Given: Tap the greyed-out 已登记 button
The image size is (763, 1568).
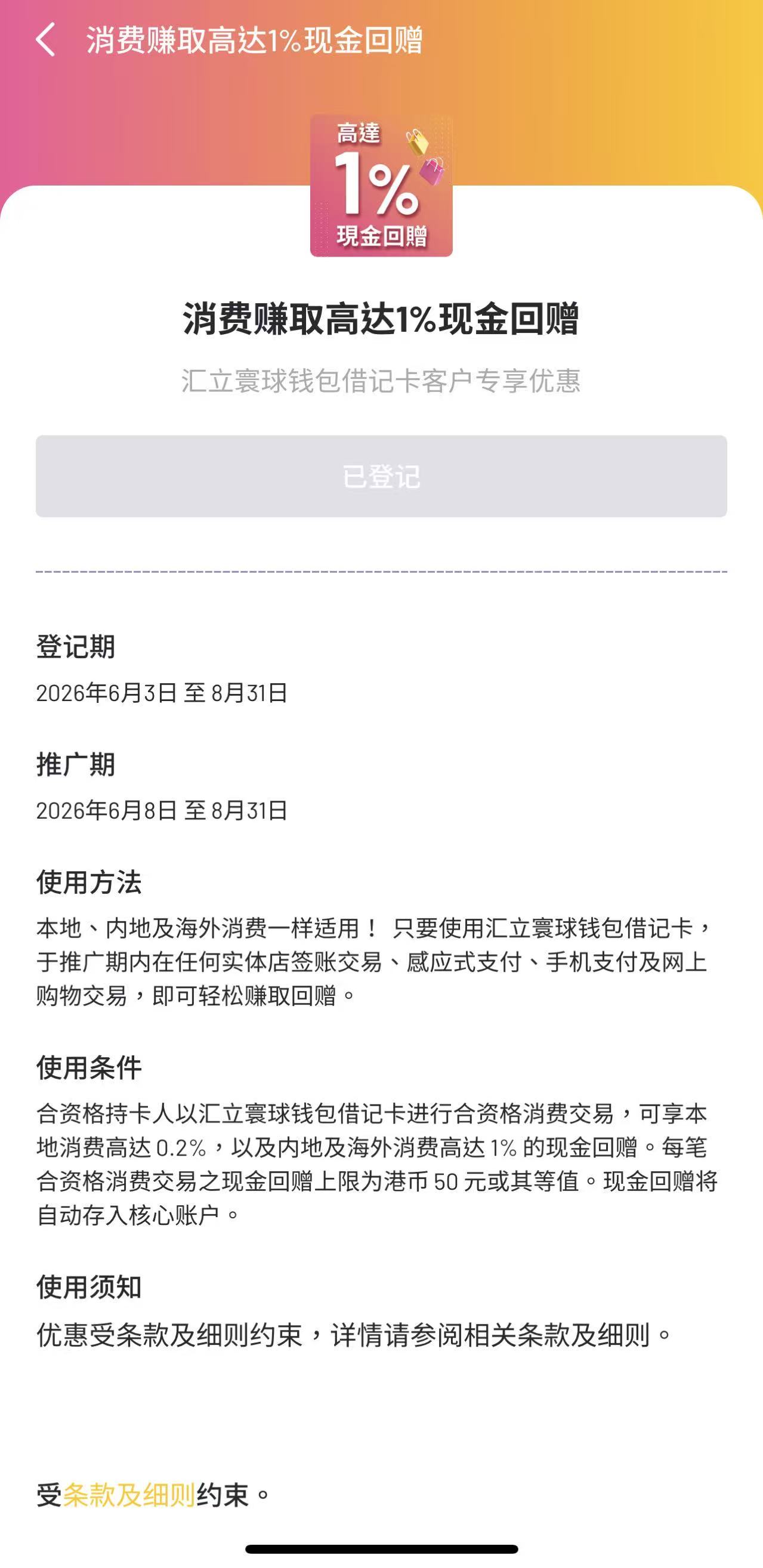Looking at the screenshot, I should [x=382, y=476].
